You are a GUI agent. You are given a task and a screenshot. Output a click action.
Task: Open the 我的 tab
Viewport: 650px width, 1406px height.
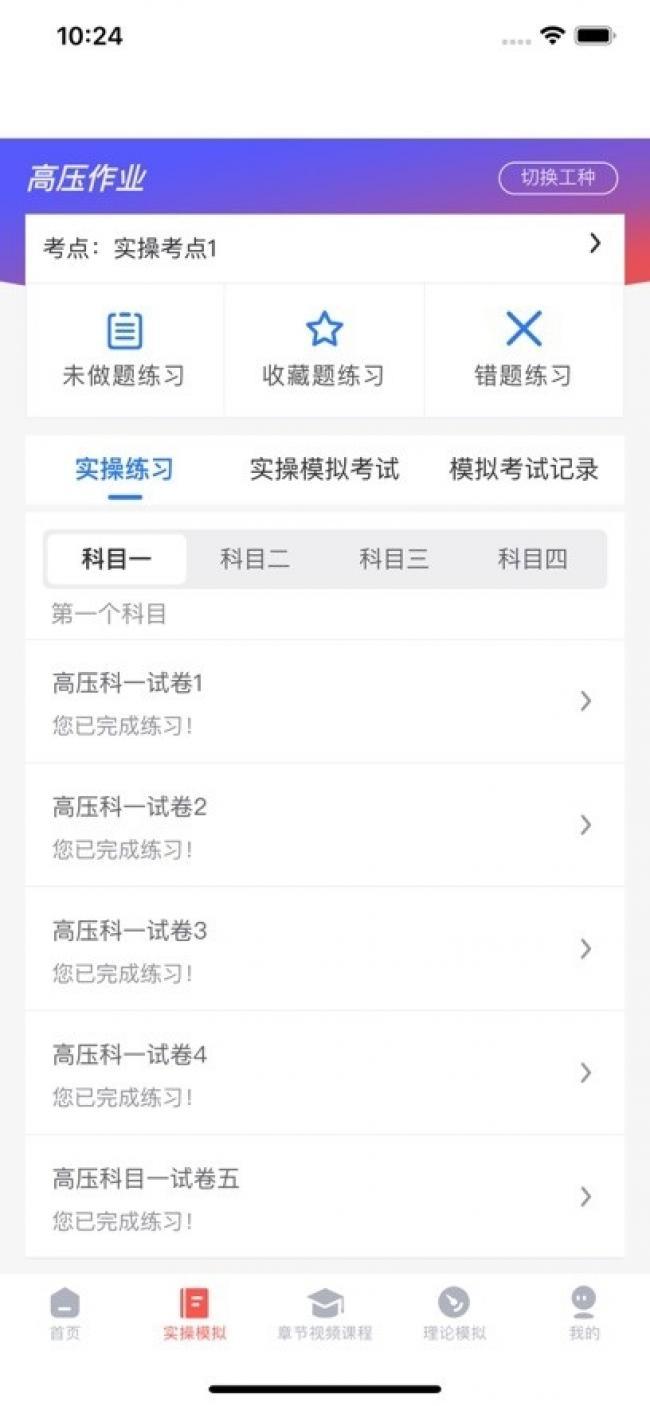pyautogui.click(x=584, y=1314)
